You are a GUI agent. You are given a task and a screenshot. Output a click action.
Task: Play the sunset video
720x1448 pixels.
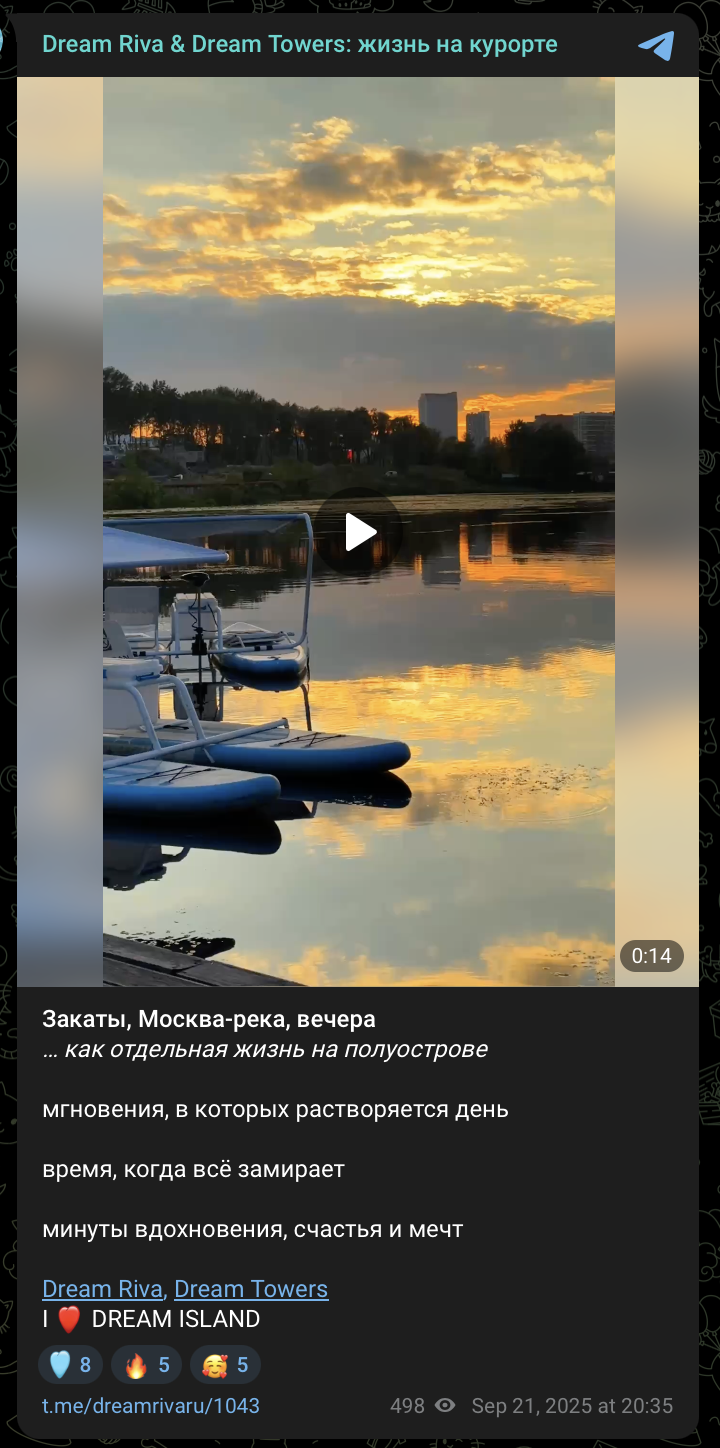360,531
